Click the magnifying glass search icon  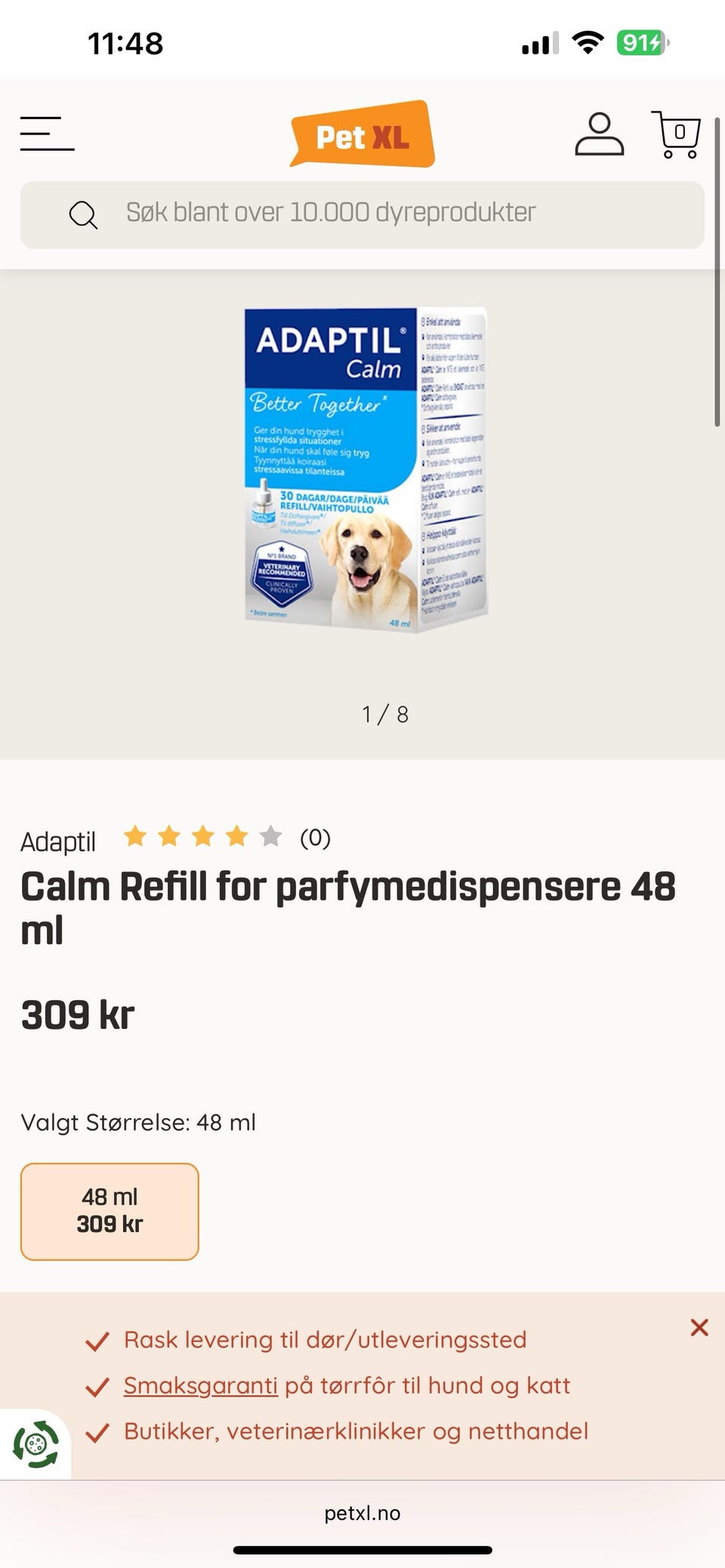[x=83, y=214]
